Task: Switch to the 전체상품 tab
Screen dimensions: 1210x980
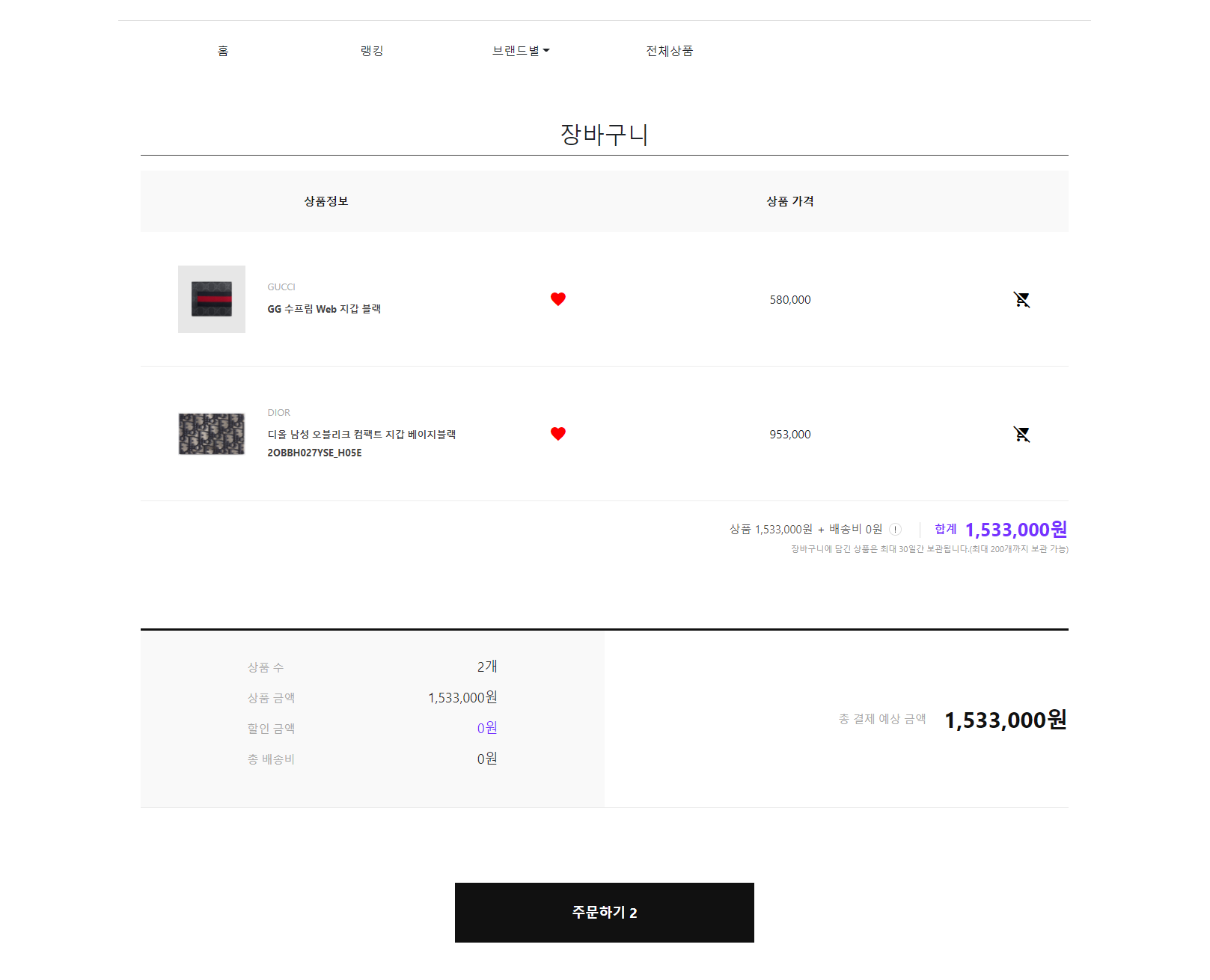Action: click(670, 51)
